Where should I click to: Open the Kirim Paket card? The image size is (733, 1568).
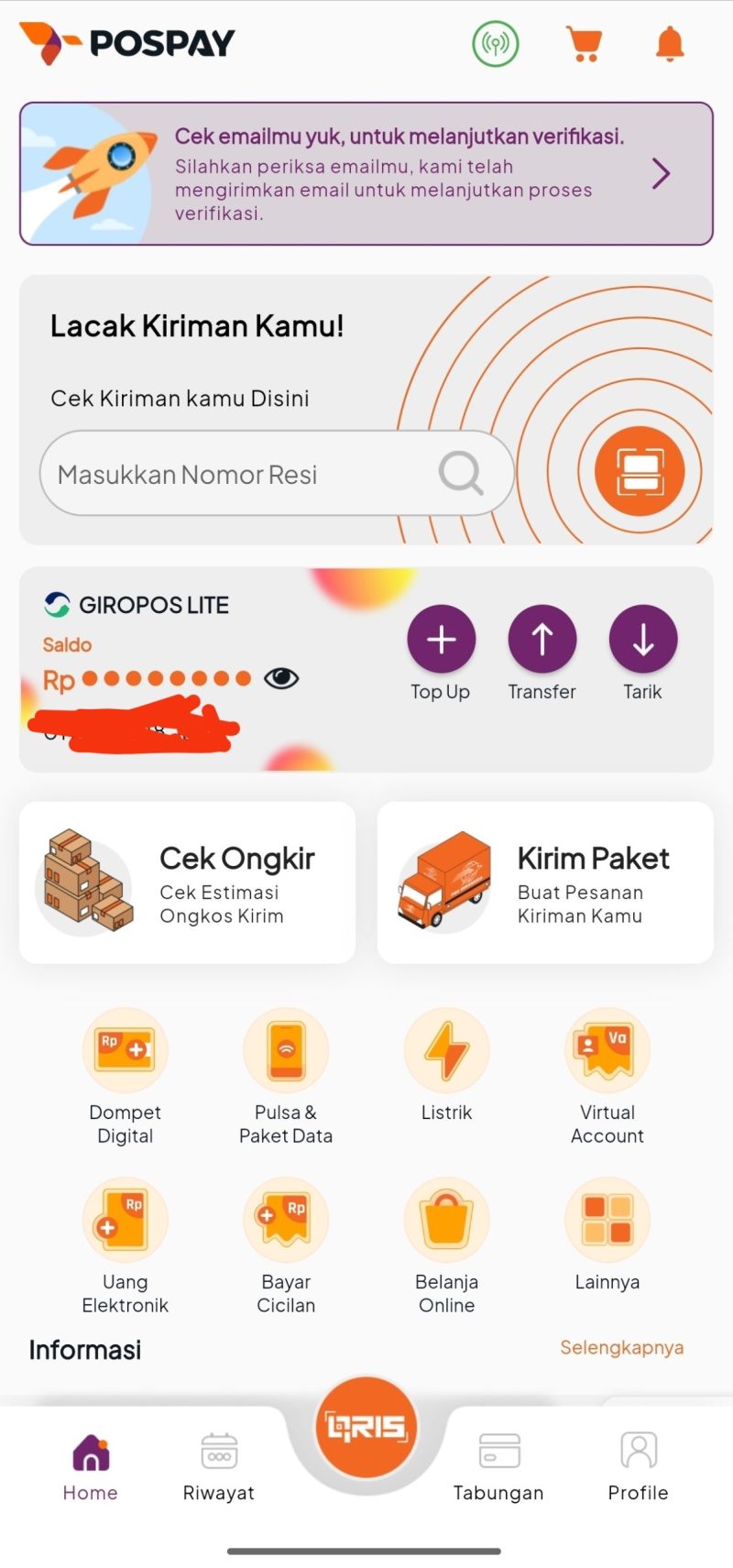(545, 883)
